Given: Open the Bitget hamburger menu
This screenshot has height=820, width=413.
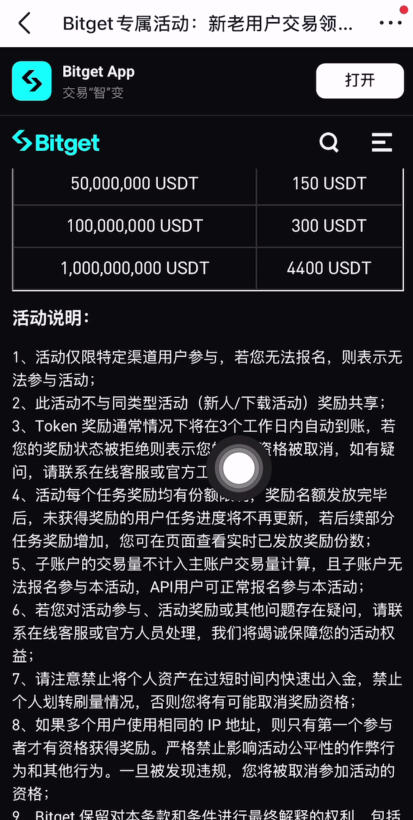Looking at the screenshot, I should coord(382,142).
